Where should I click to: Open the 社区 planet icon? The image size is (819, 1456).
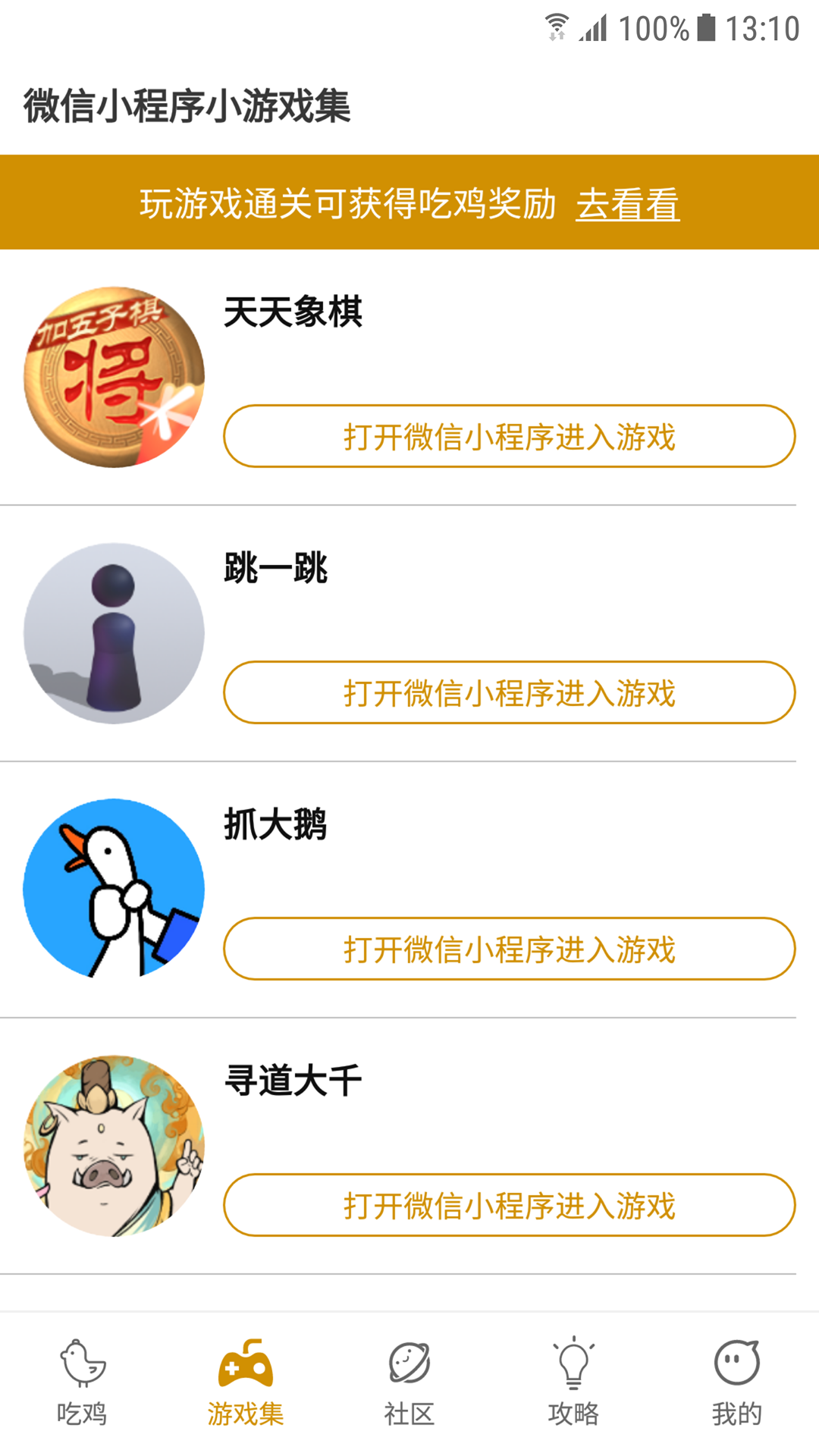tap(409, 1369)
